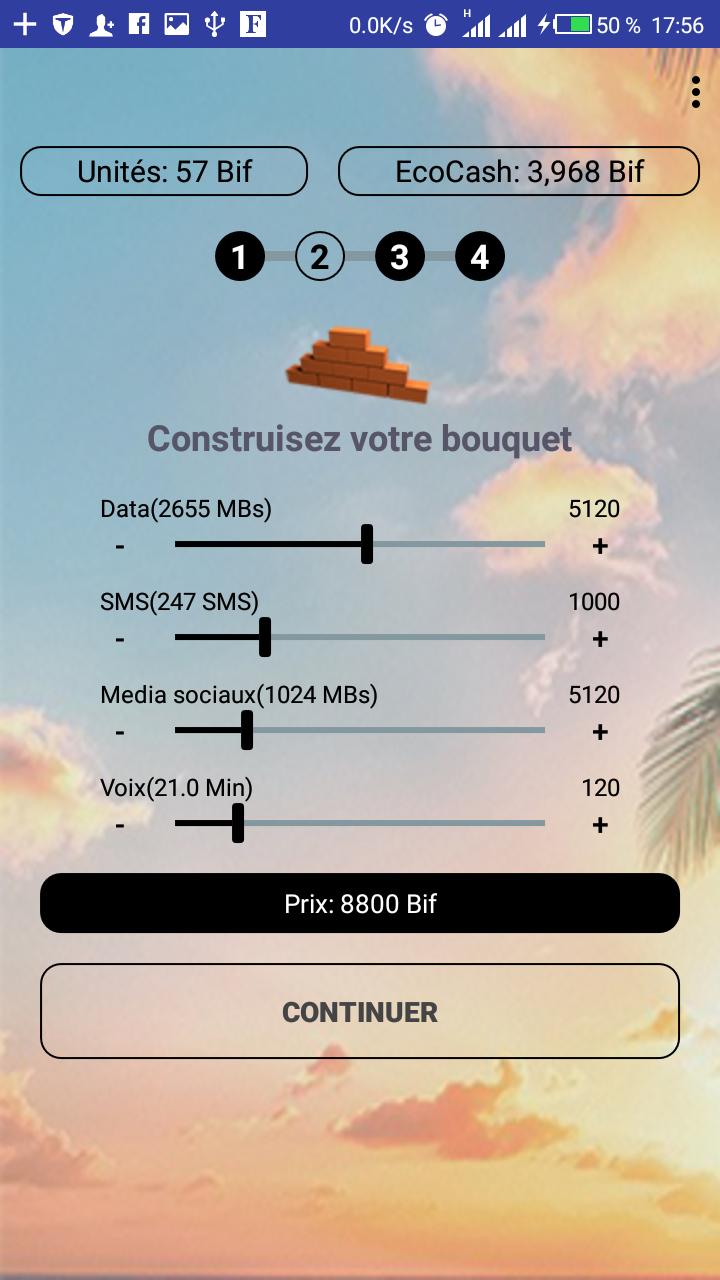Adjust the Media sociaux slider

(x=360, y=730)
